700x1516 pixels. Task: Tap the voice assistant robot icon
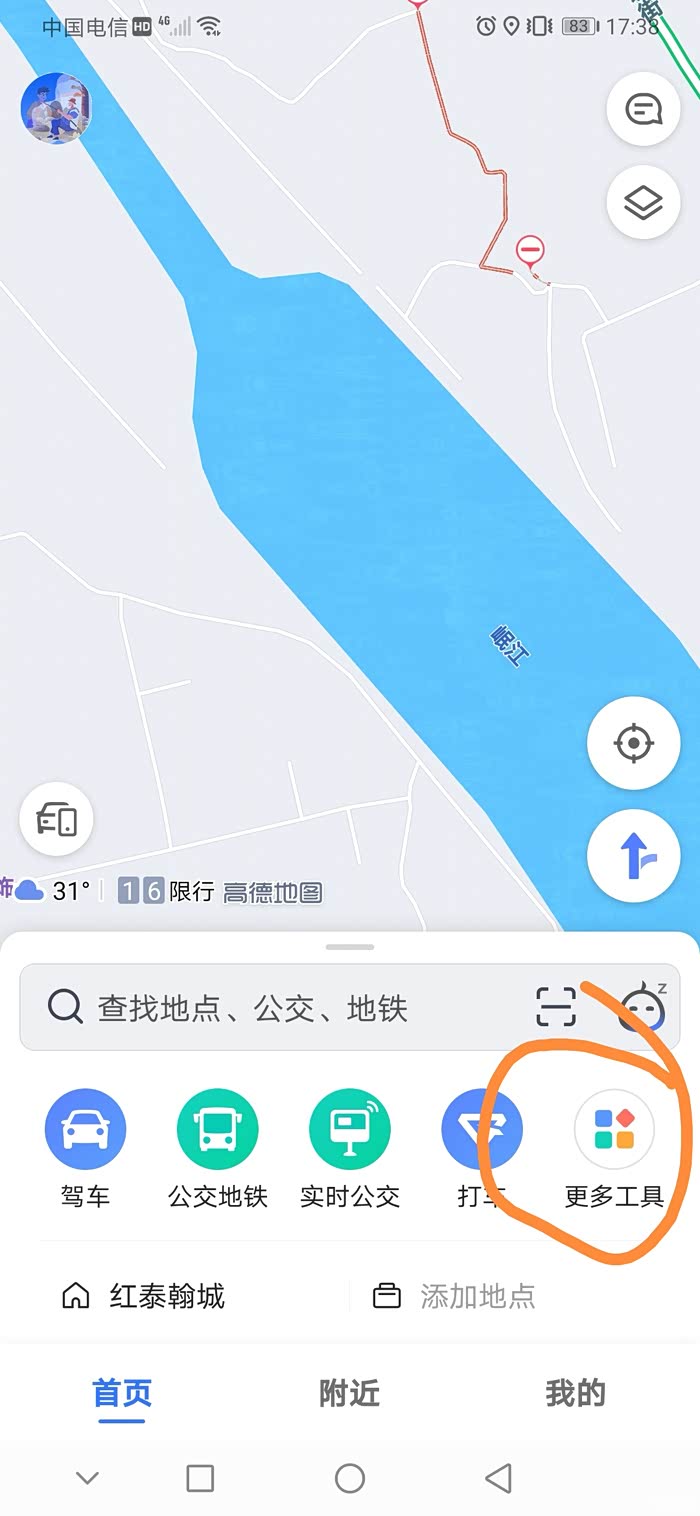pyautogui.click(x=643, y=1006)
